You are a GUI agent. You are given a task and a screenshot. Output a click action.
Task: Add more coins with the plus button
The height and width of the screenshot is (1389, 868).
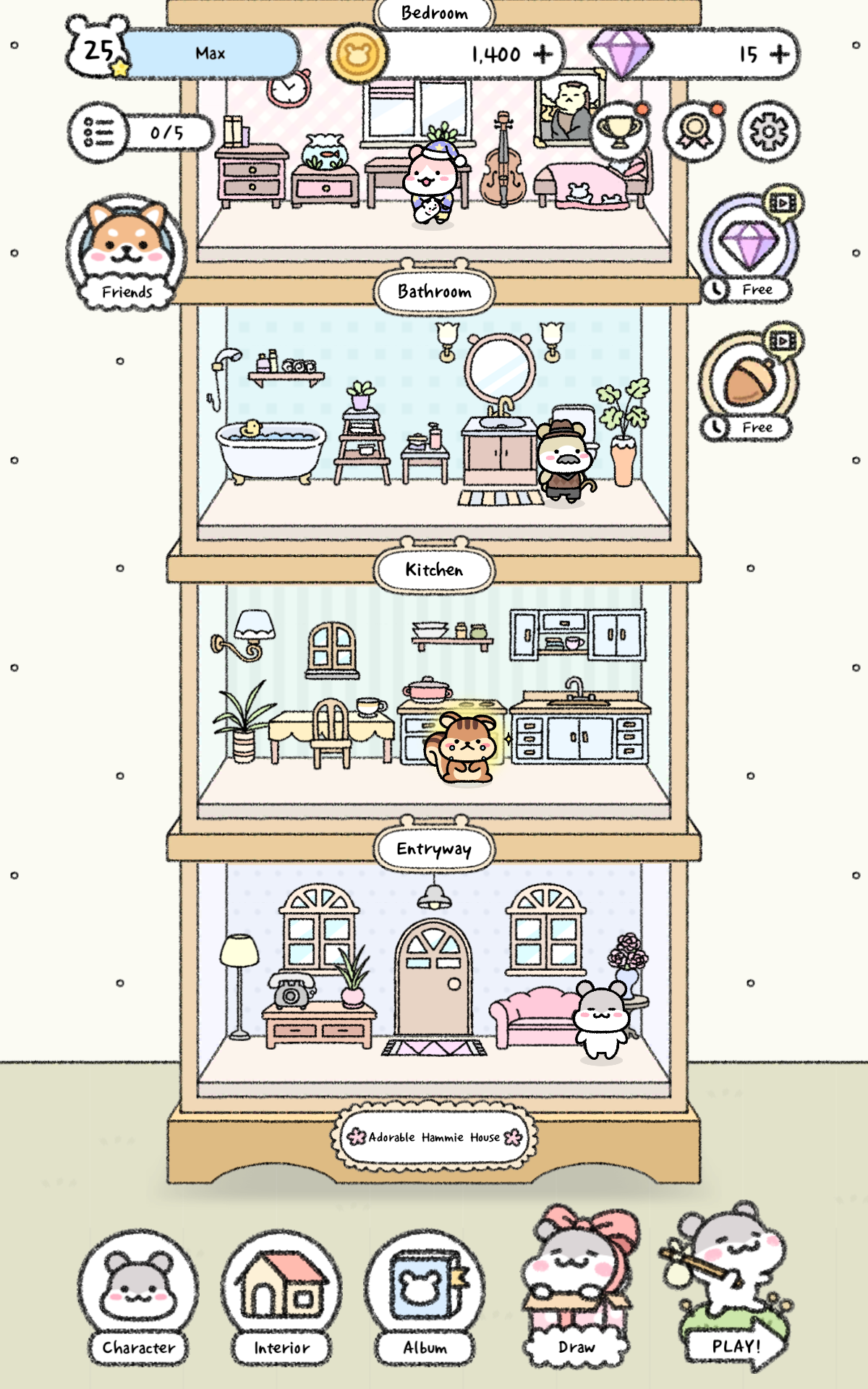tap(542, 54)
